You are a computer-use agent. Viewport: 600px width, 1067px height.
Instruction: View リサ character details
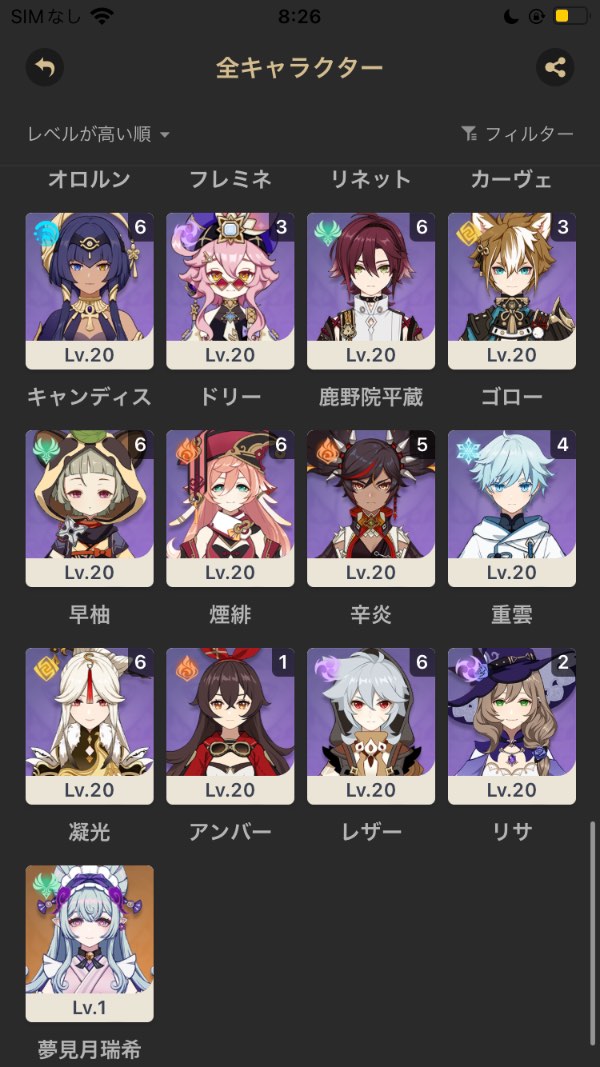pyautogui.click(x=512, y=726)
